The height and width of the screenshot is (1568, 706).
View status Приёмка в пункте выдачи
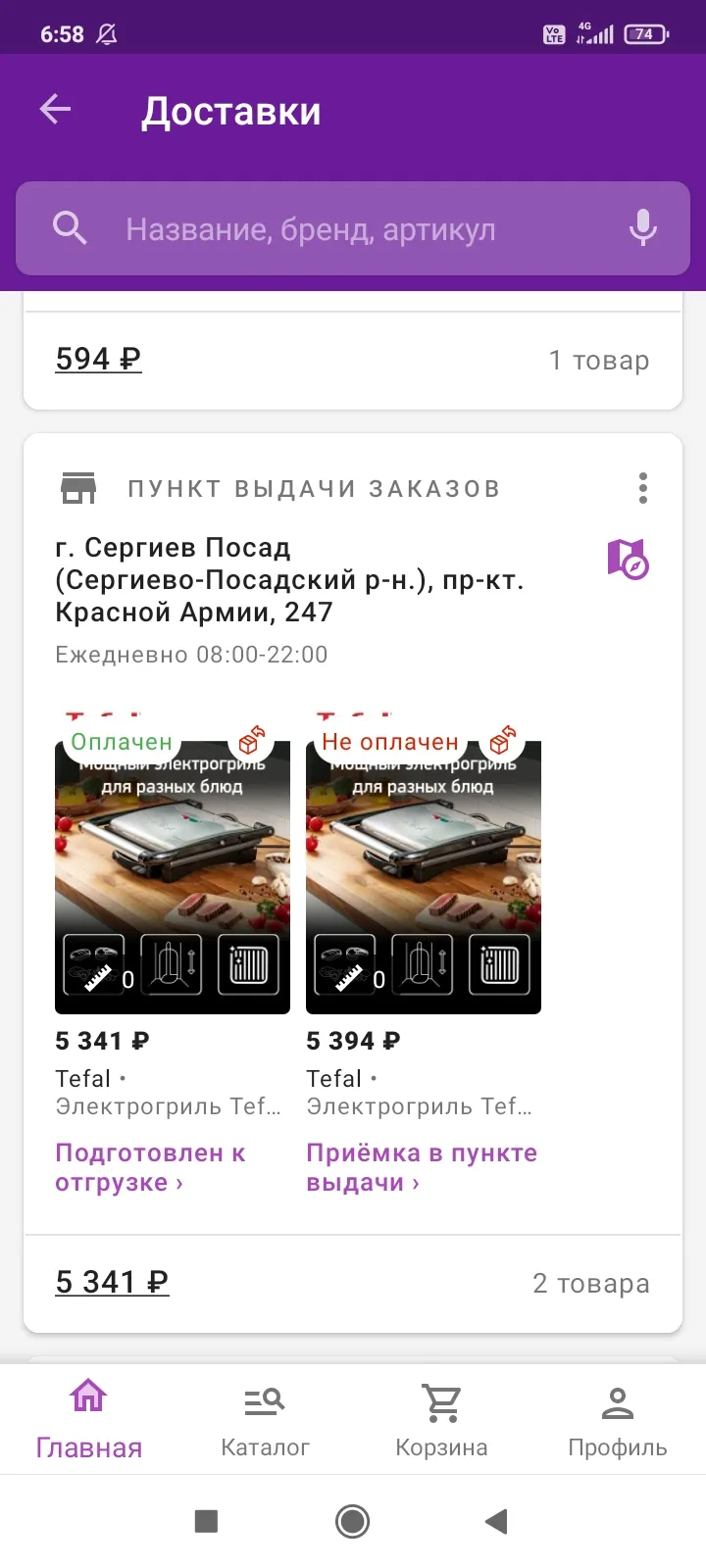point(422,1168)
